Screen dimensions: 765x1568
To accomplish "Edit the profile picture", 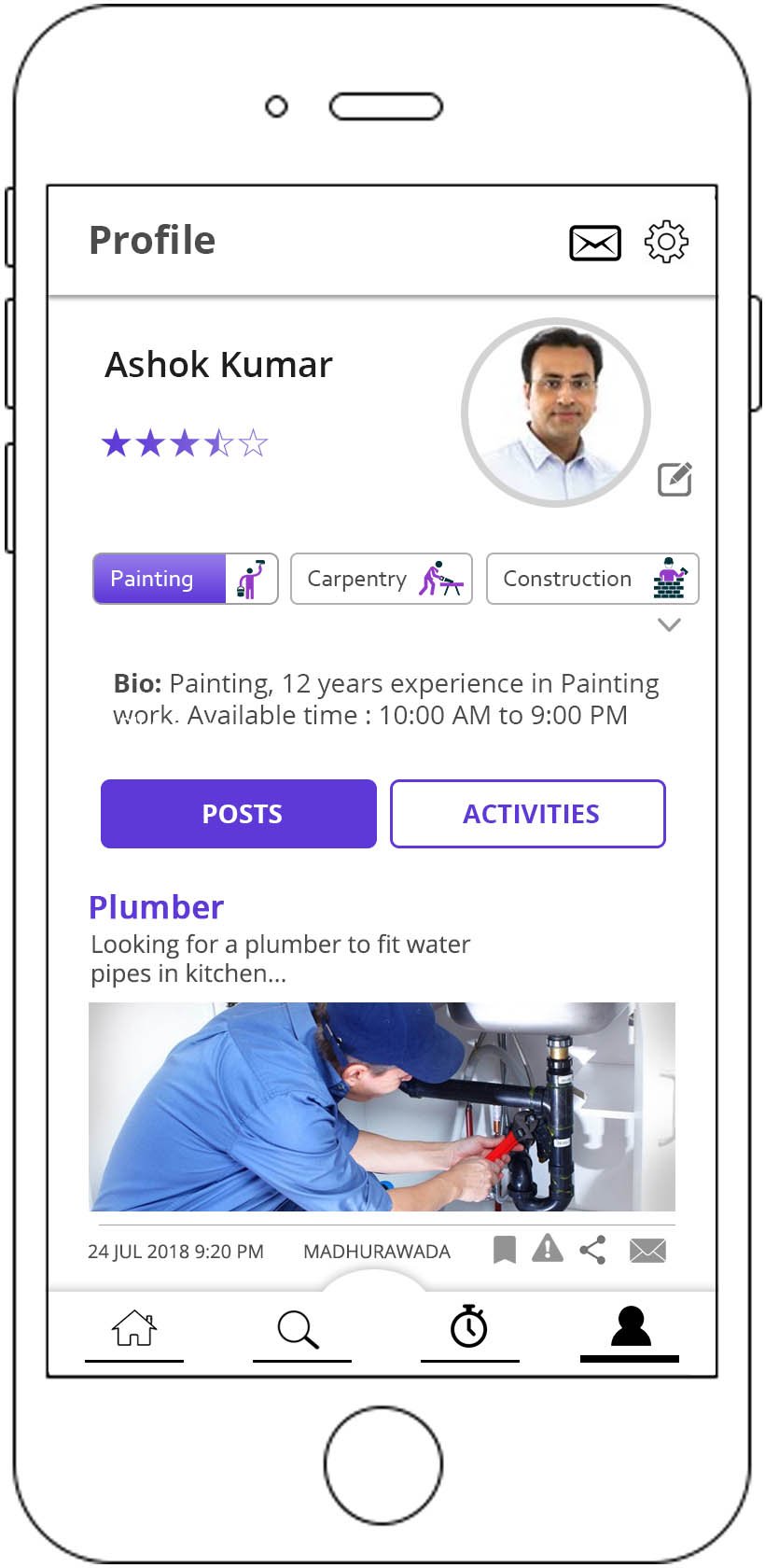I will [675, 479].
